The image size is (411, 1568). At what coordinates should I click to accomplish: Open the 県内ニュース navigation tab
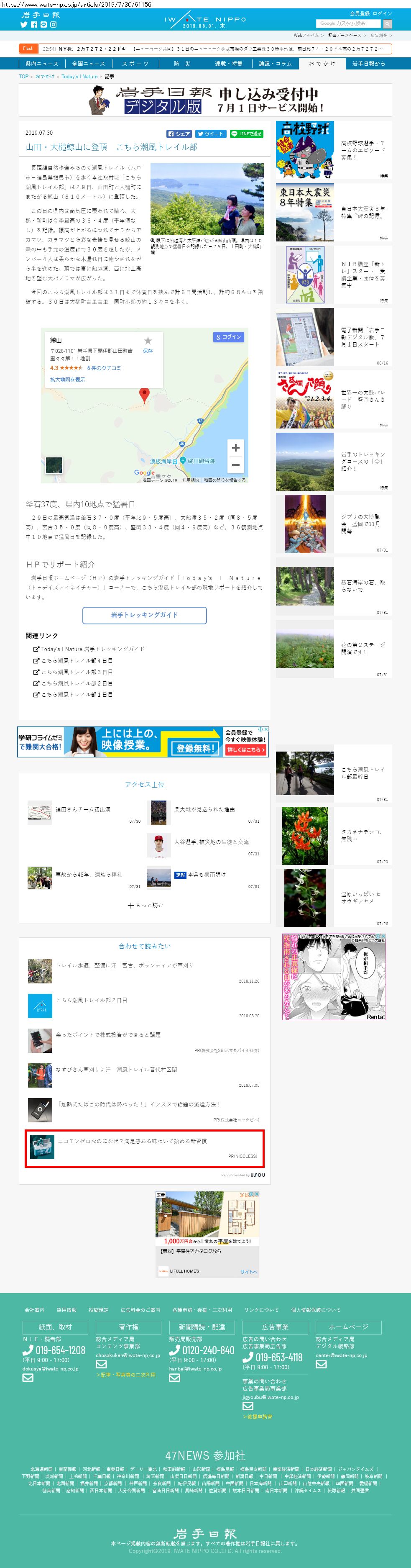(41, 63)
